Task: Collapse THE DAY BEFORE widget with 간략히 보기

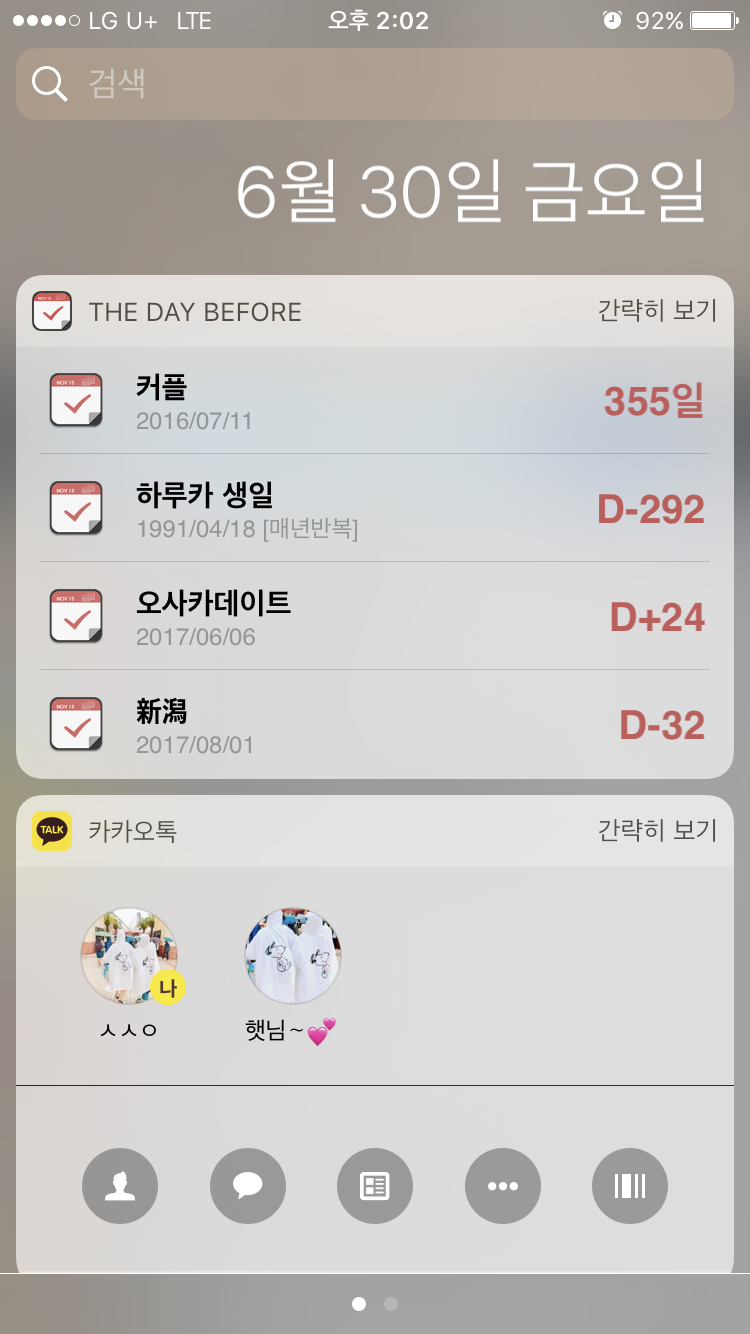Action: [657, 311]
